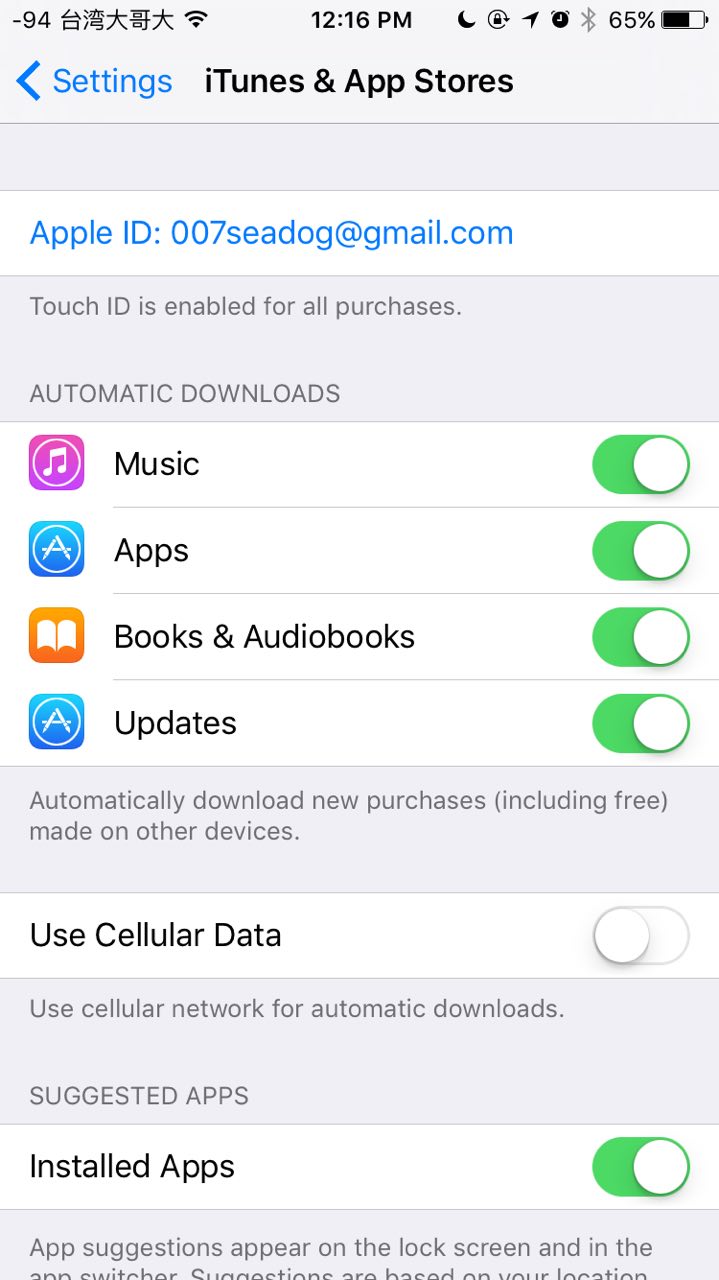Turn off Installed Apps suggestions
The width and height of the screenshot is (719, 1280).
coord(640,1167)
